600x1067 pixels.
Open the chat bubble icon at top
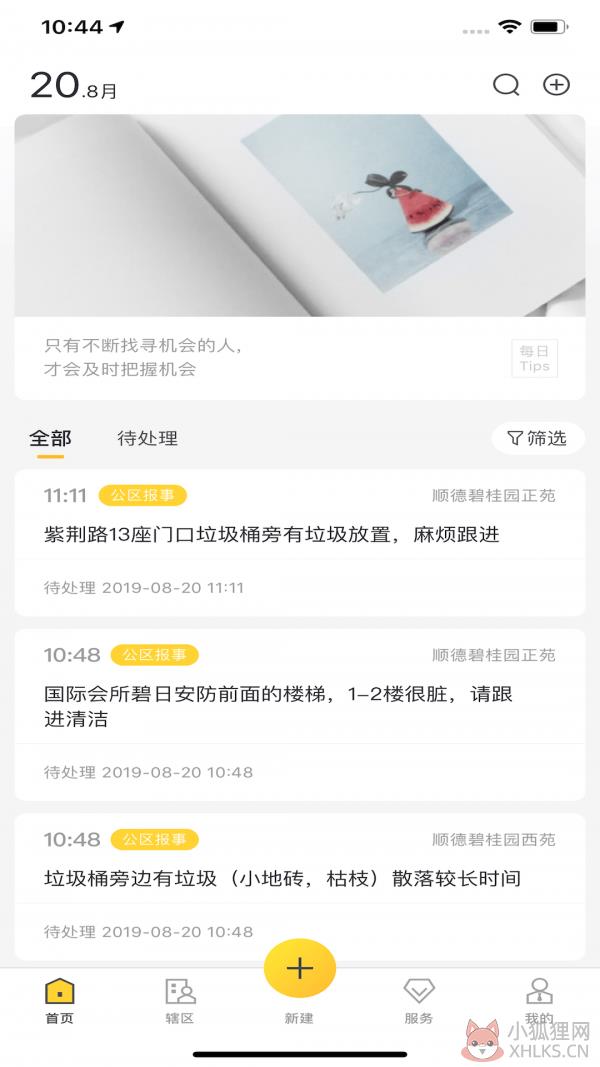tap(506, 85)
